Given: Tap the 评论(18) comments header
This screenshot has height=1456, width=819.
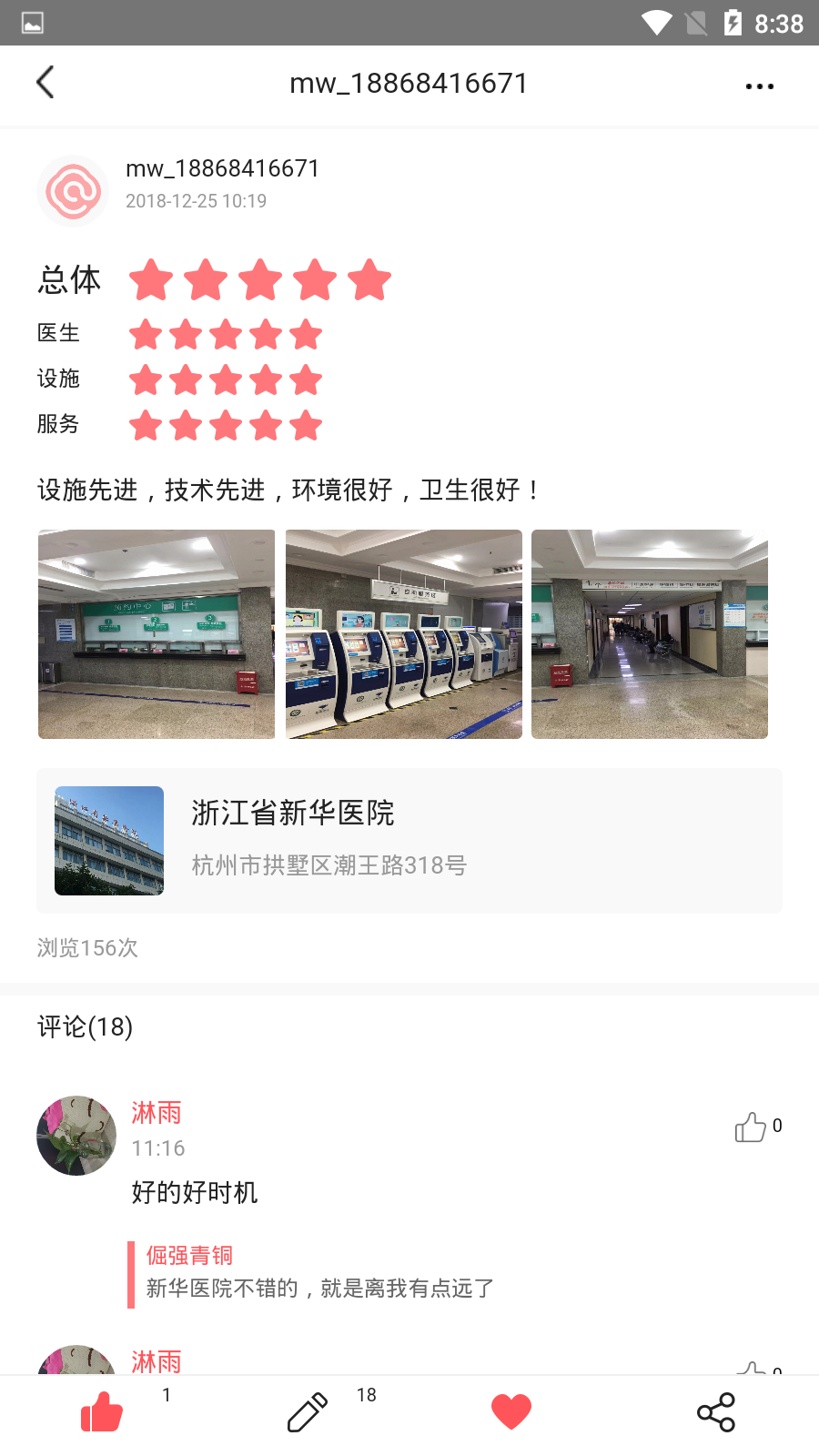Looking at the screenshot, I should [x=84, y=1028].
